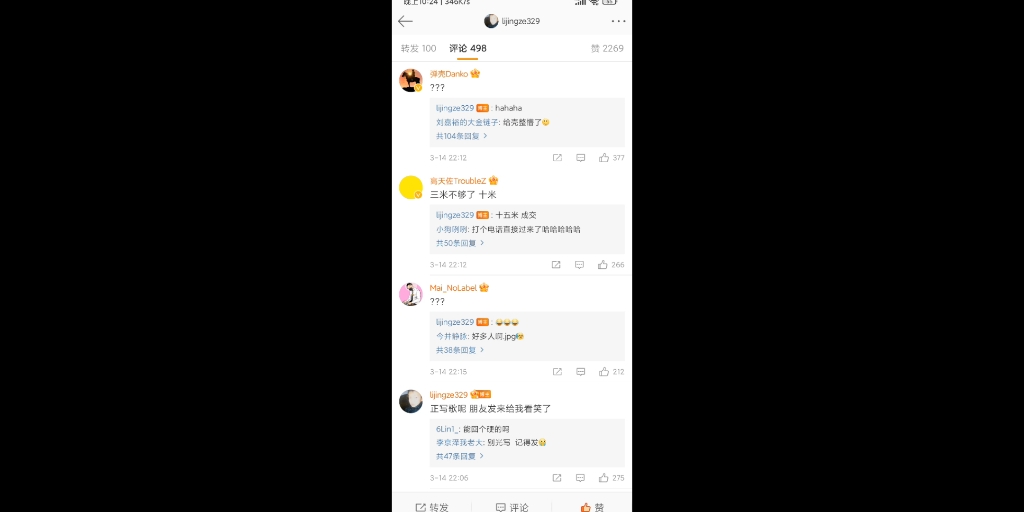1024x512 pixels.
Task: Like Mai_NoLabel's comment with 212 likes
Action: pyautogui.click(x=604, y=372)
